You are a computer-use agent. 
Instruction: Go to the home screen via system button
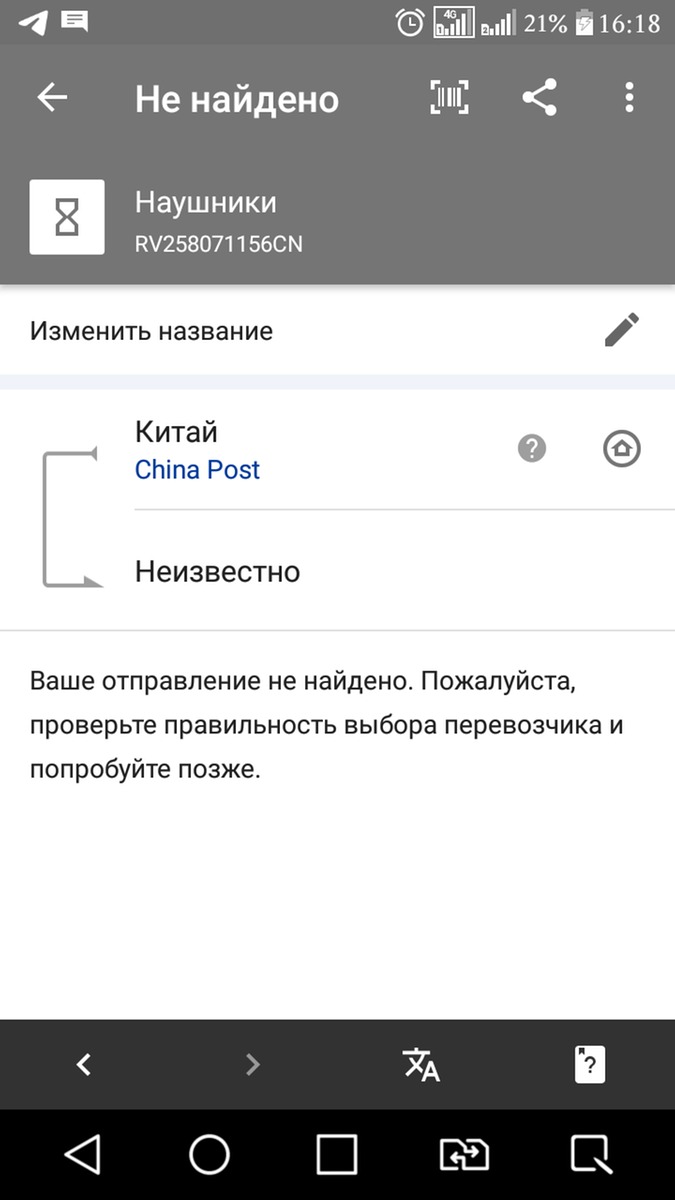(210, 1154)
